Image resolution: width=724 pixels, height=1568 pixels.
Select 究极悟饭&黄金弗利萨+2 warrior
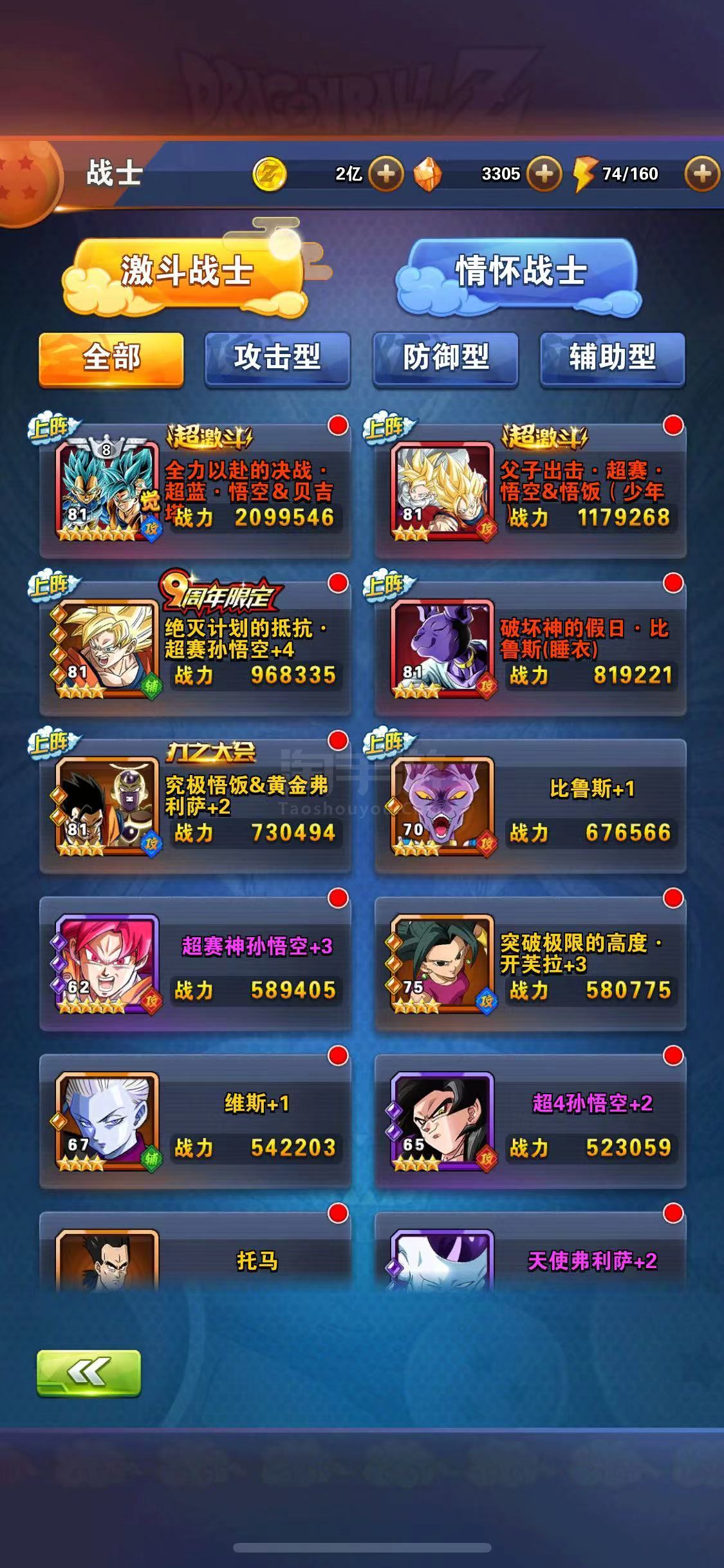[195, 805]
